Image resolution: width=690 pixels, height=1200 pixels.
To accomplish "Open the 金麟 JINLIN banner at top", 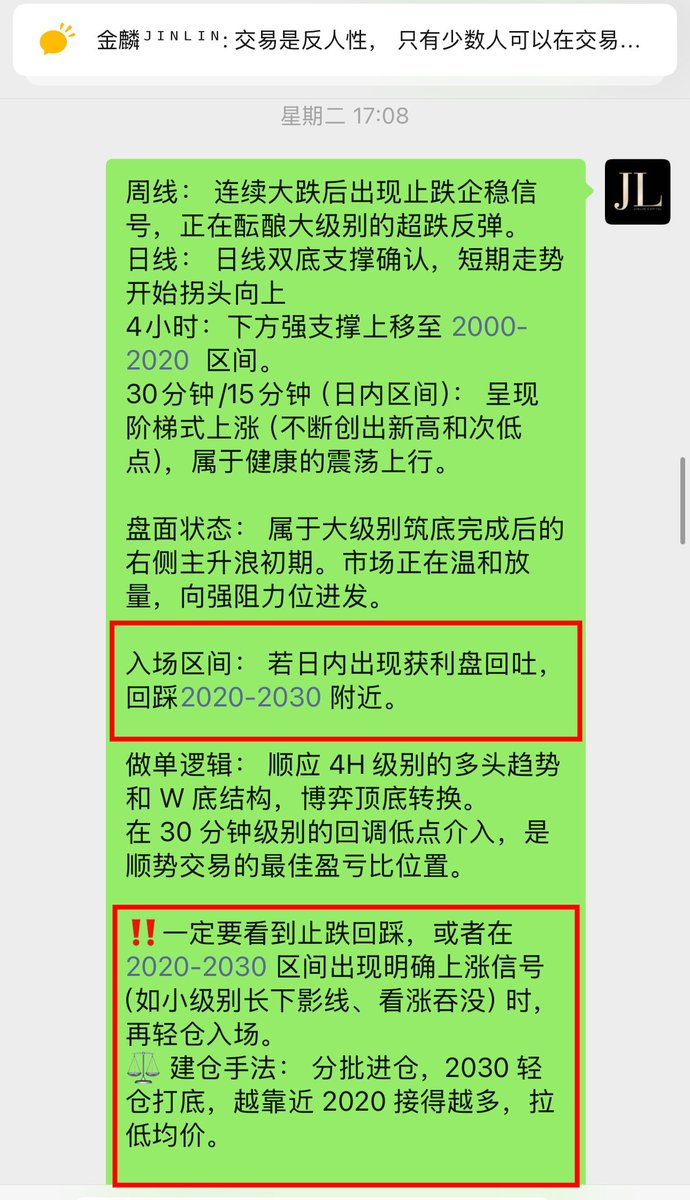I will point(344,41).
